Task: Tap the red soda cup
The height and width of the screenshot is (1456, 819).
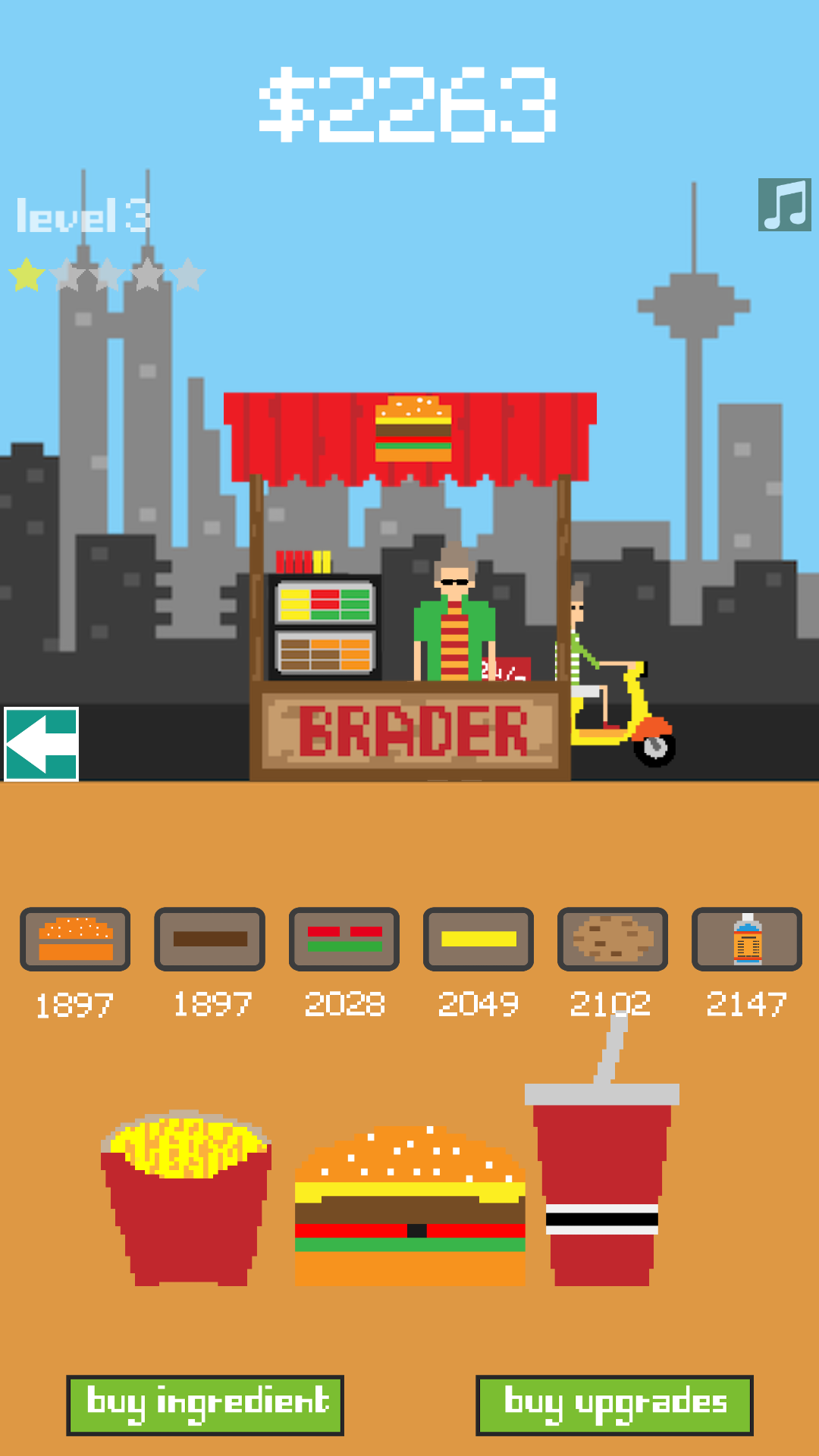Action: 601,1183
